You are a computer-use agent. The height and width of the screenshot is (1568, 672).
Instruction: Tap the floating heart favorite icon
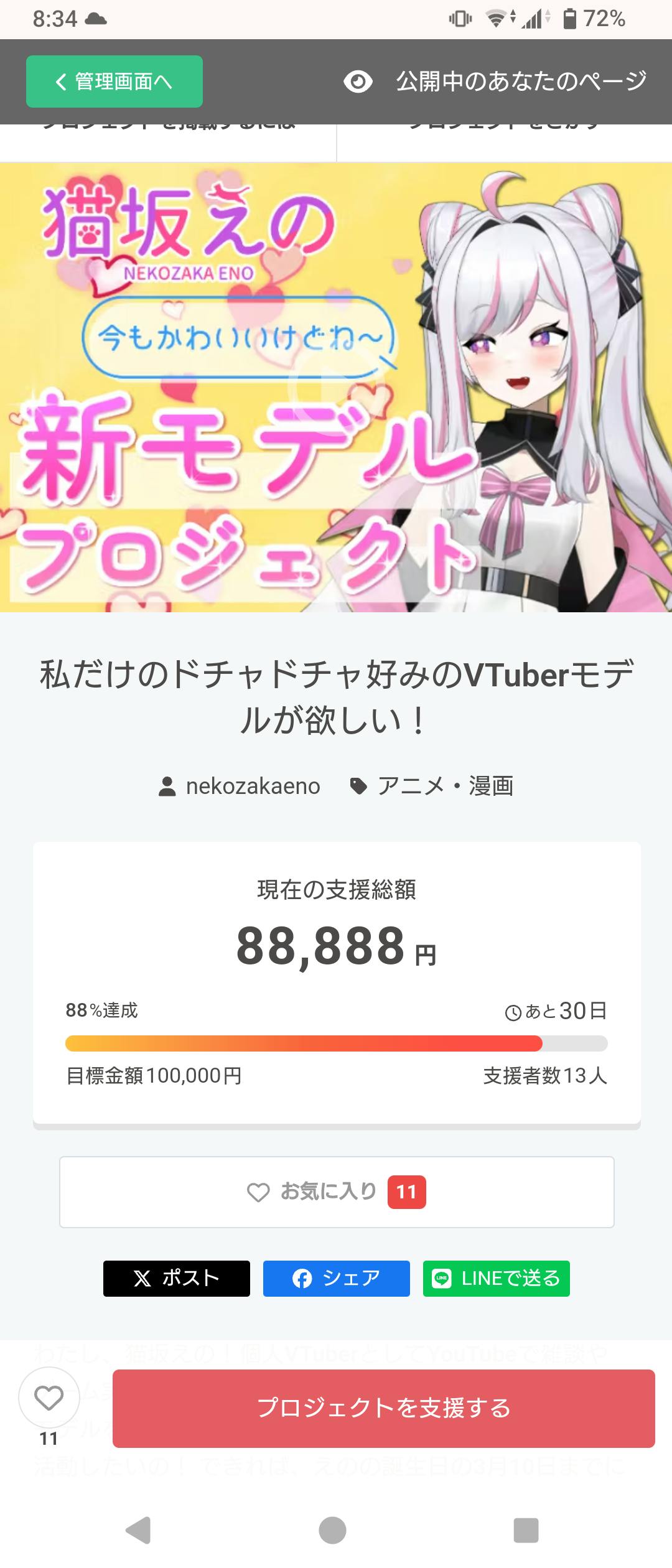coord(49,1398)
